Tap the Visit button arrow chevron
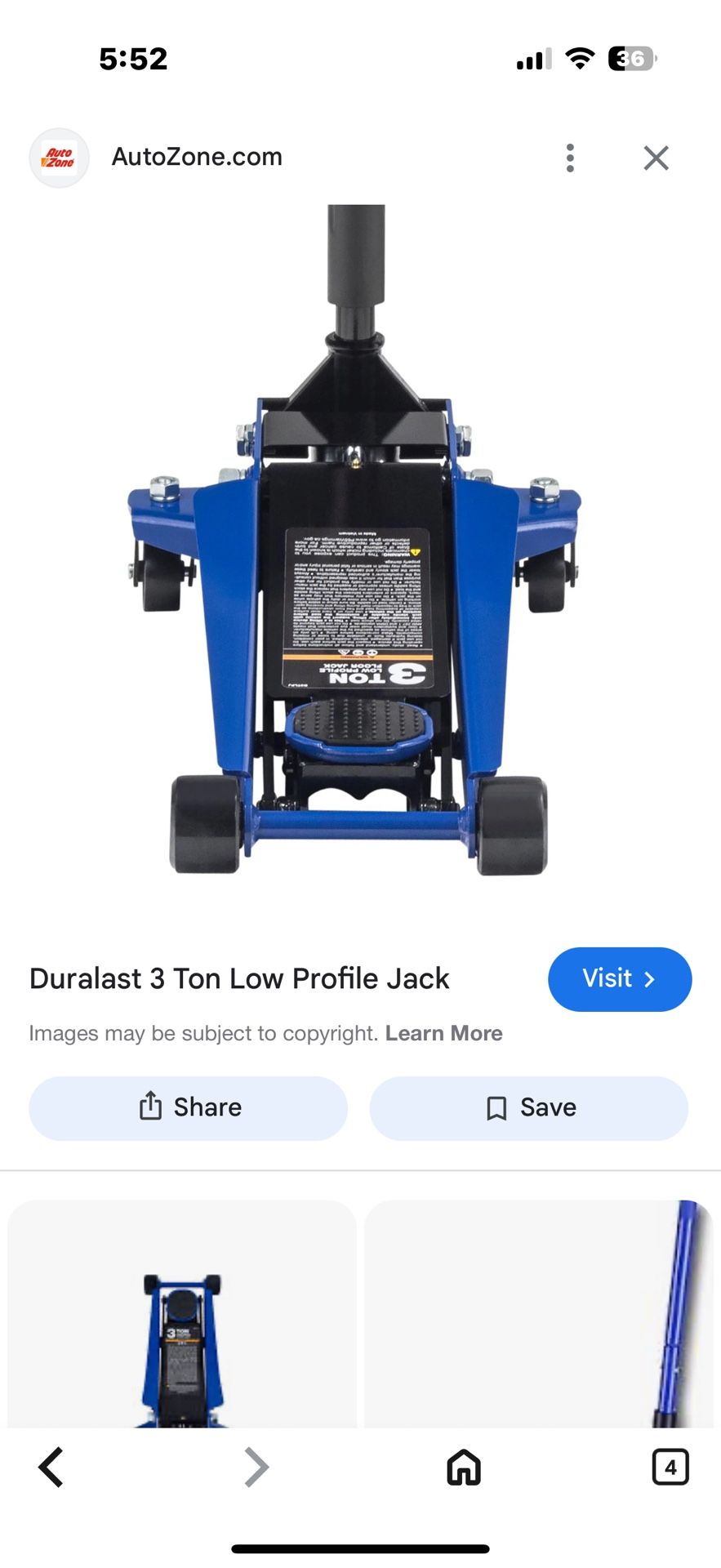The image size is (721, 1568). point(648,979)
